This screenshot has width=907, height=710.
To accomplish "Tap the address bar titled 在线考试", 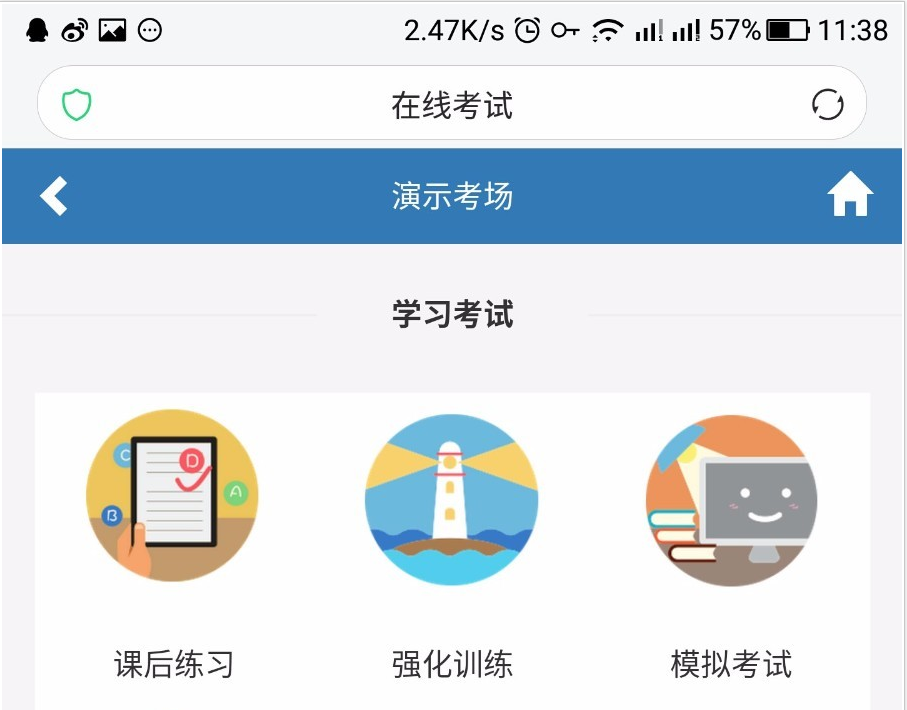I will [452, 105].
